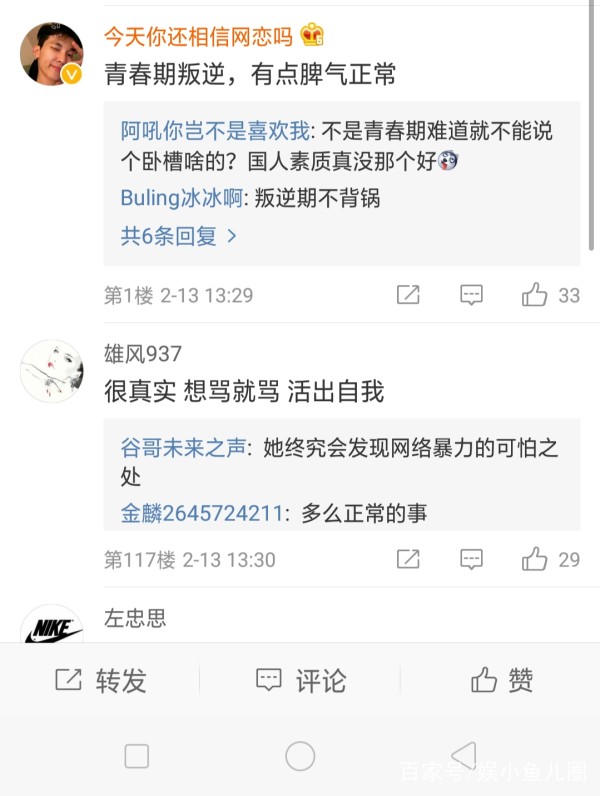Image resolution: width=600 pixels, height=796 pixels.
Task: Open 金麟2645724211 user link
Action: pyautogui.click(x=201, y=514)
